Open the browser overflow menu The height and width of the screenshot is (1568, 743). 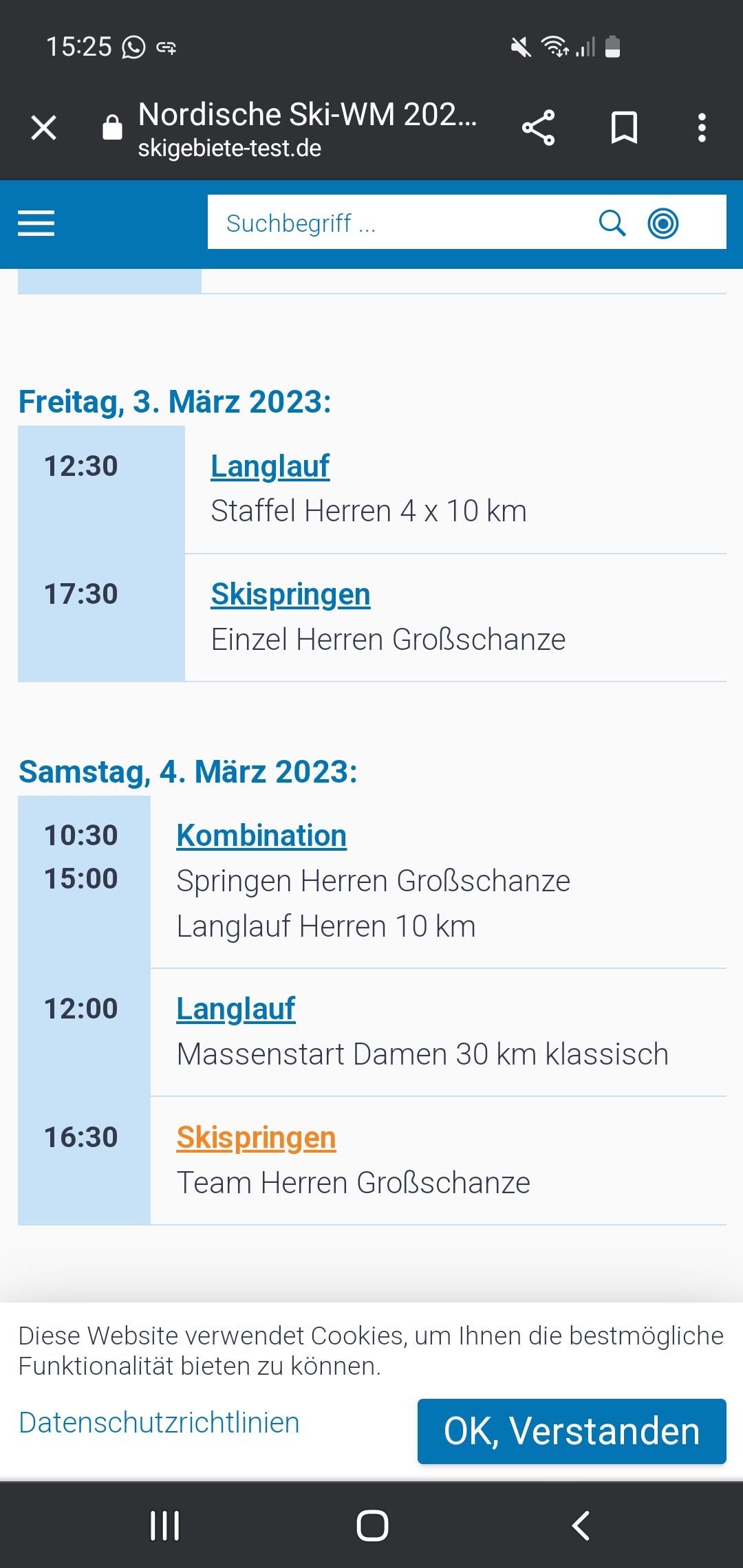pyautogui.click(x=702, y=128)
